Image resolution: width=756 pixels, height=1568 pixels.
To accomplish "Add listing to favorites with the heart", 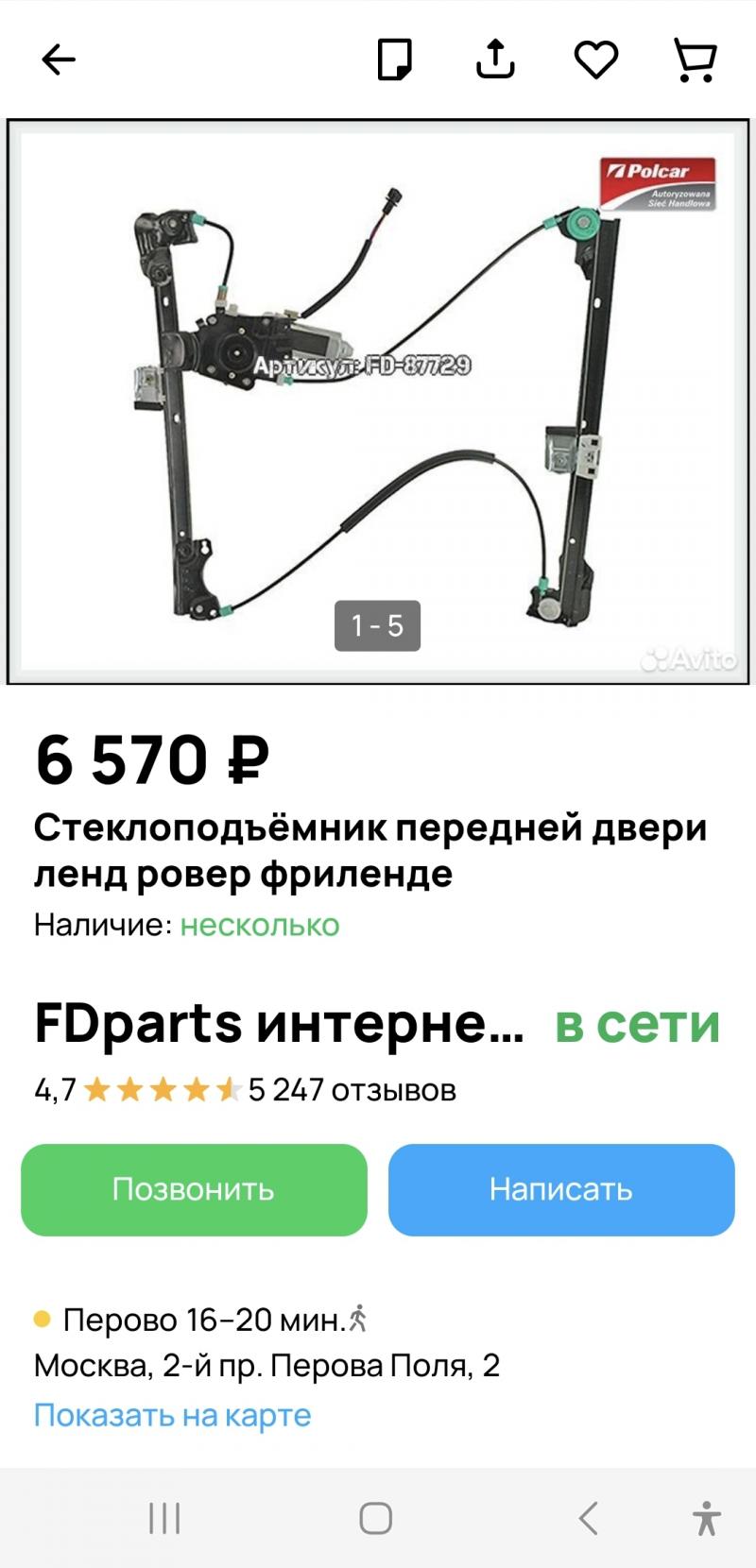I will [x=596, y=60].
